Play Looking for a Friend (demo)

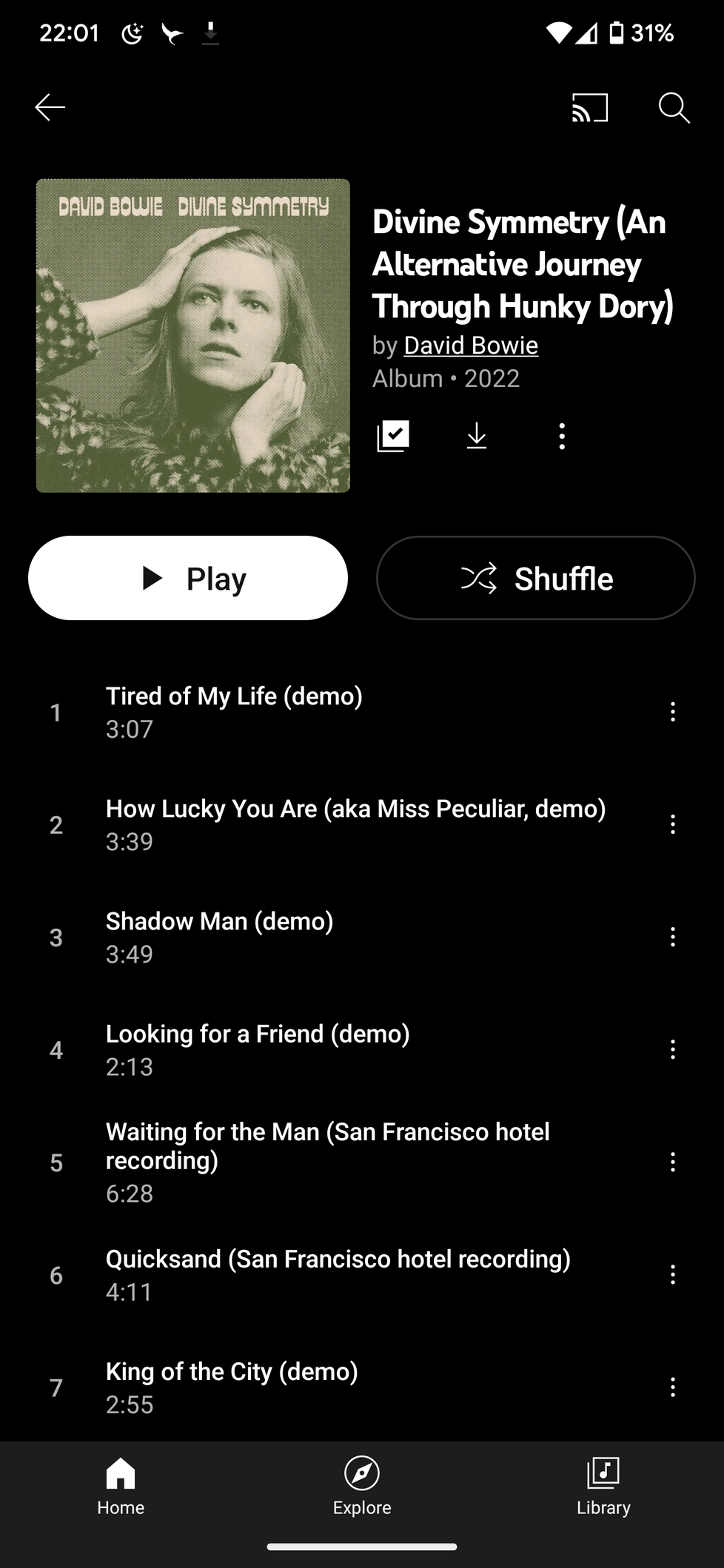(258, 1049)
